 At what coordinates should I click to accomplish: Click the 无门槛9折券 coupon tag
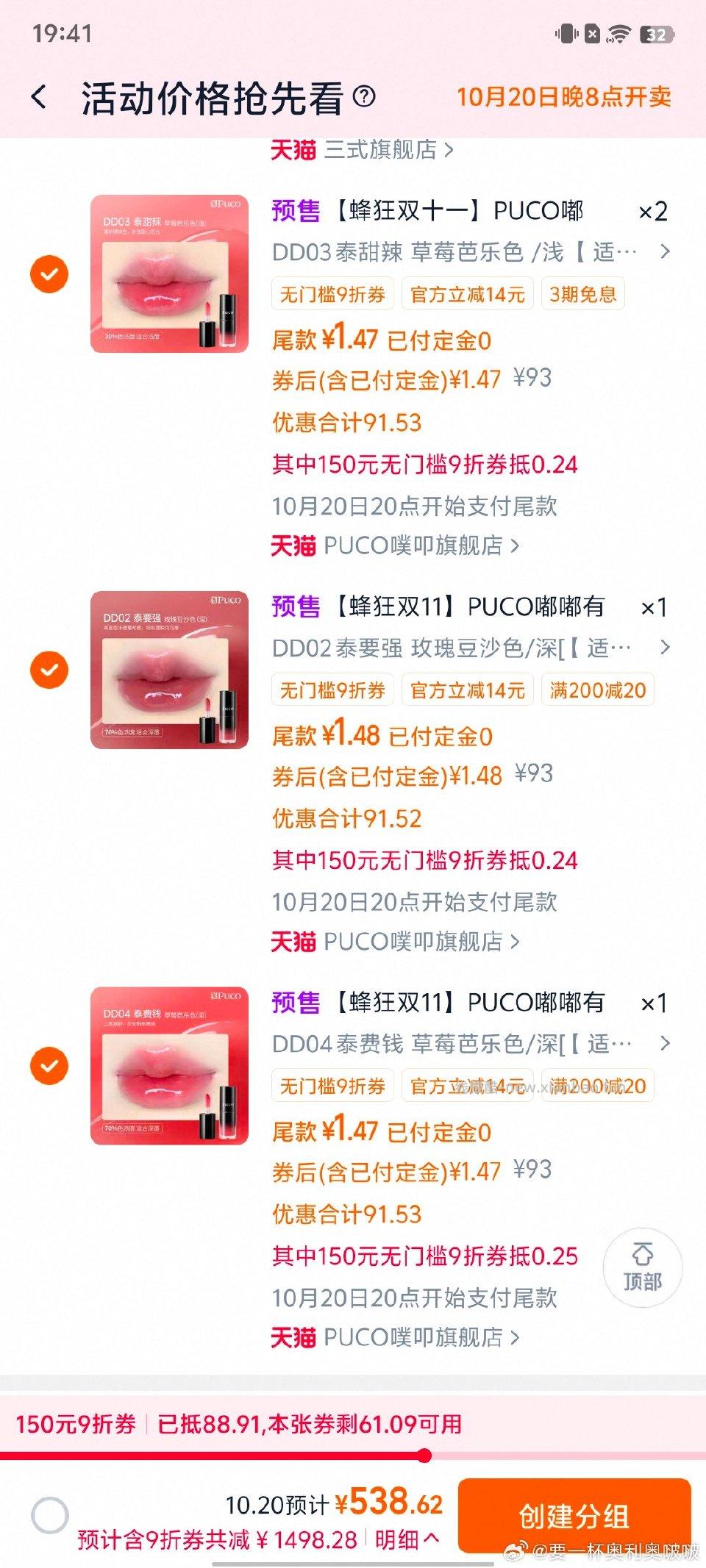(332, 293)
